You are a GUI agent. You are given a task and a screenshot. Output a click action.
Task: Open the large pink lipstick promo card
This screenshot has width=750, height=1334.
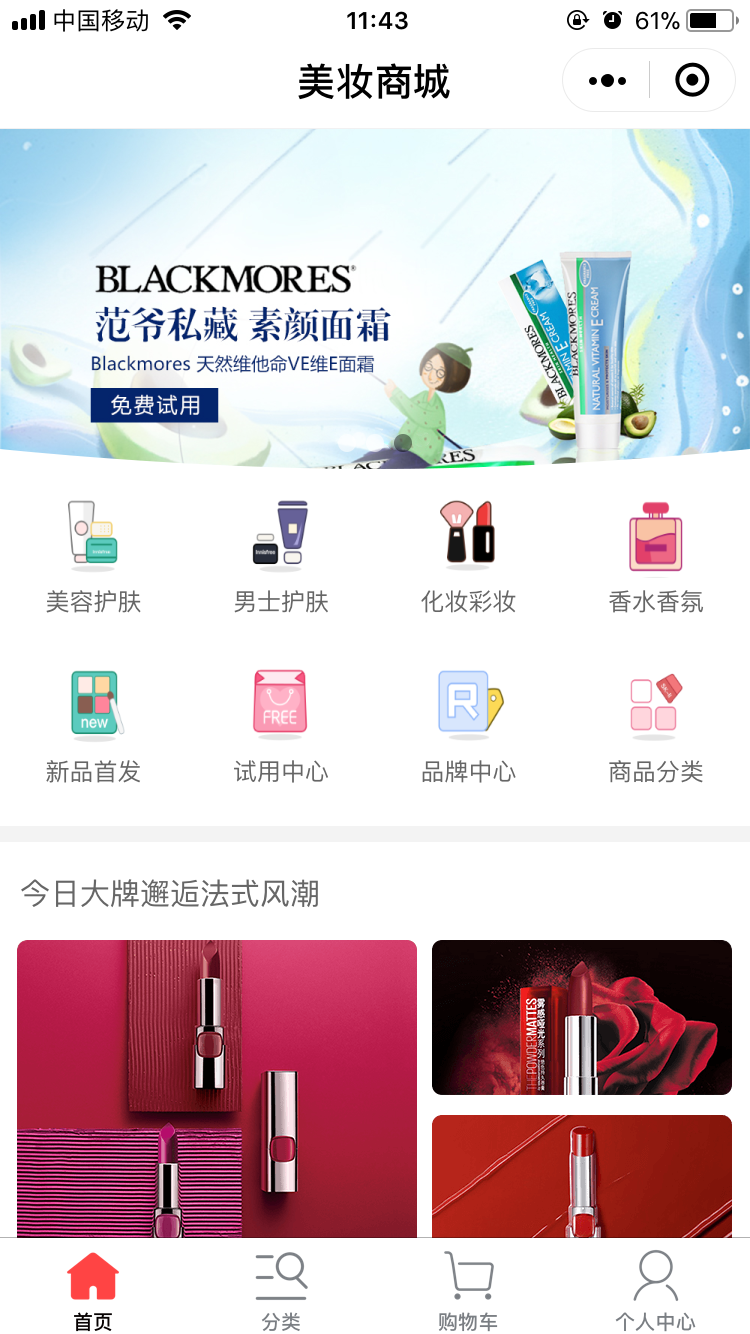point(217,1088)
